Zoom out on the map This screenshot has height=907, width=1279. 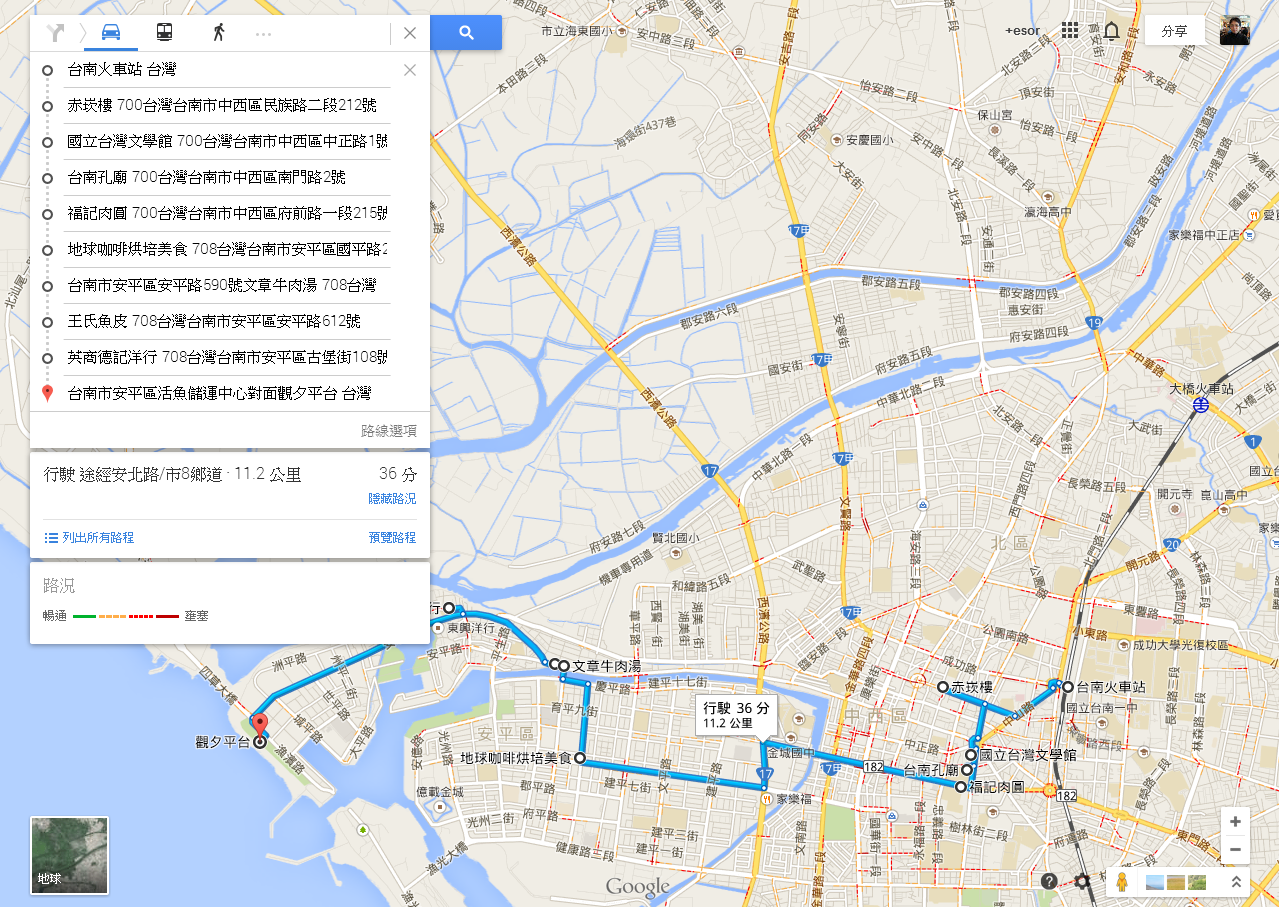[x=1236, y=849]
